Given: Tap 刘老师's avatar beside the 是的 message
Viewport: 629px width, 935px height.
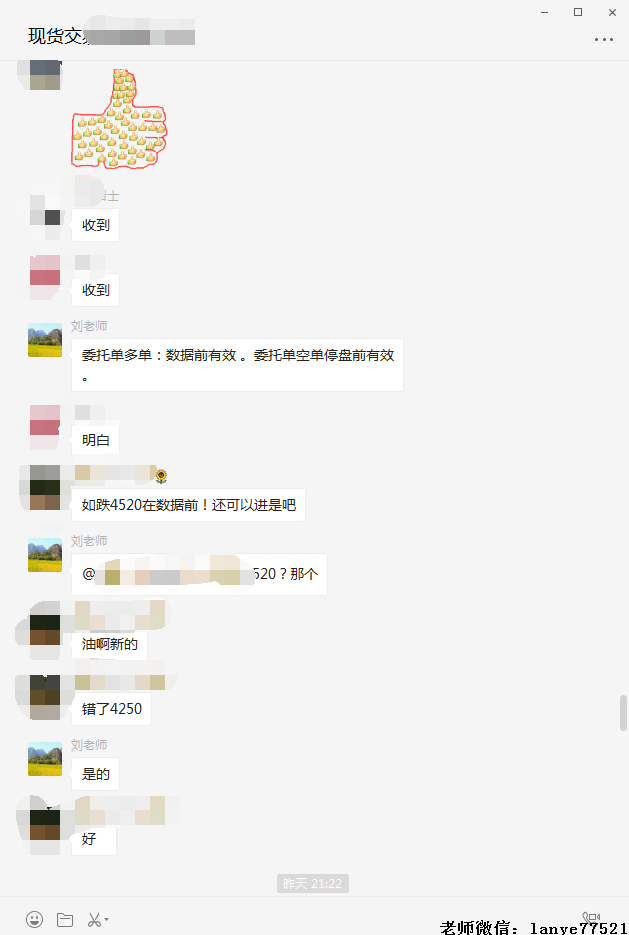Looking at the screenshot, I should pyautogui.click(x=45, y=759).
